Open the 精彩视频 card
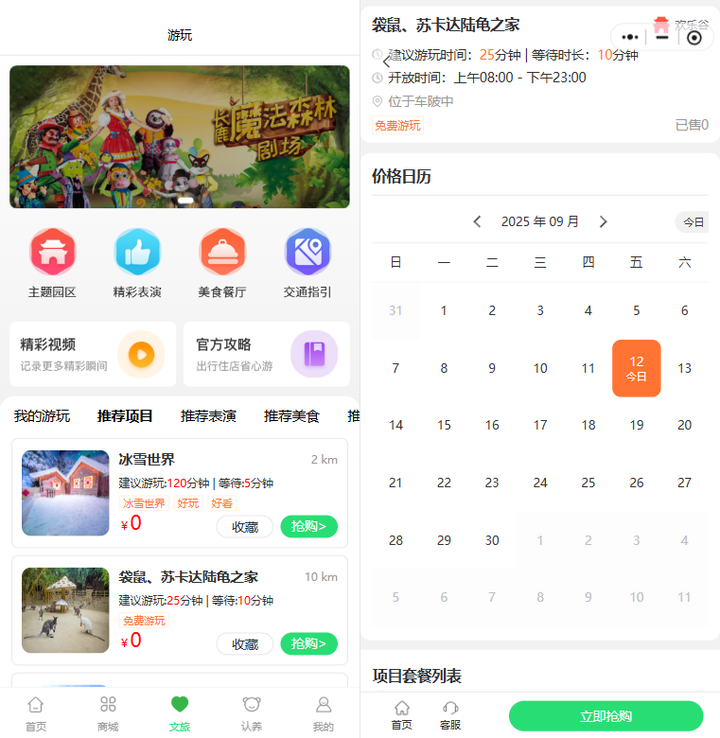Viewport: 720px width, 738px height. coord(93,354)
